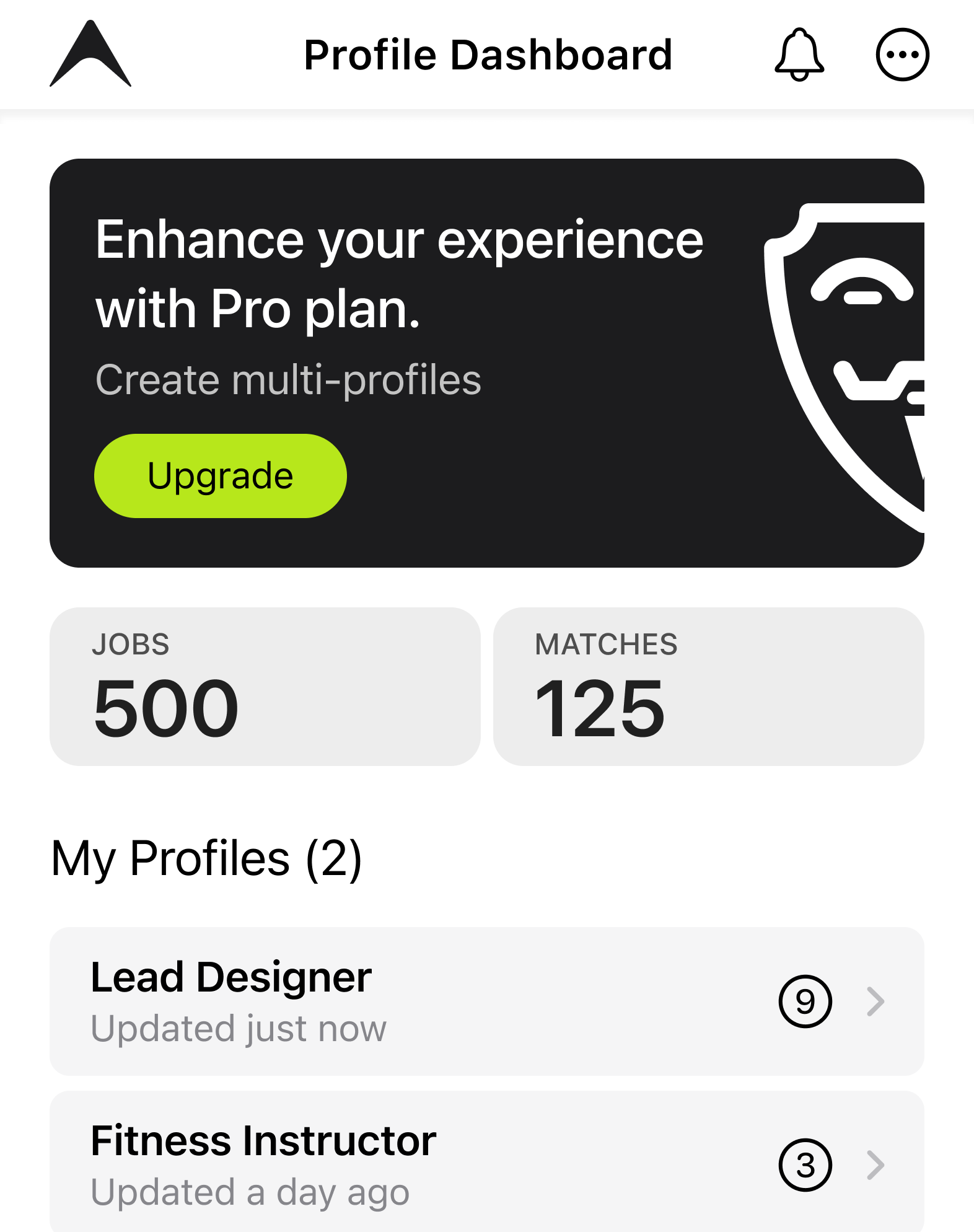Click the MATCHES stat card showing 125
This screenshot has height=1232, width=974.
[706, 685]
